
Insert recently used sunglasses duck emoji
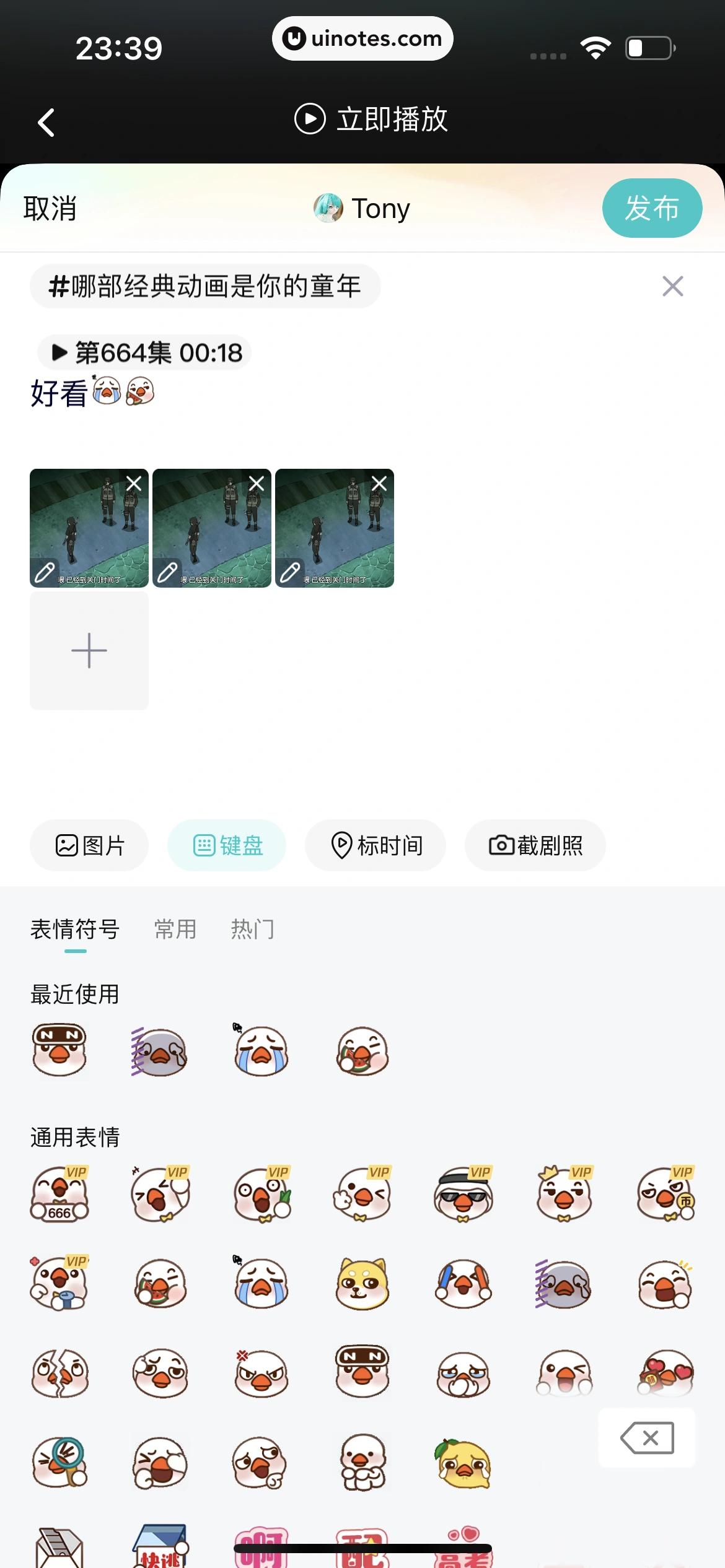59,1050
